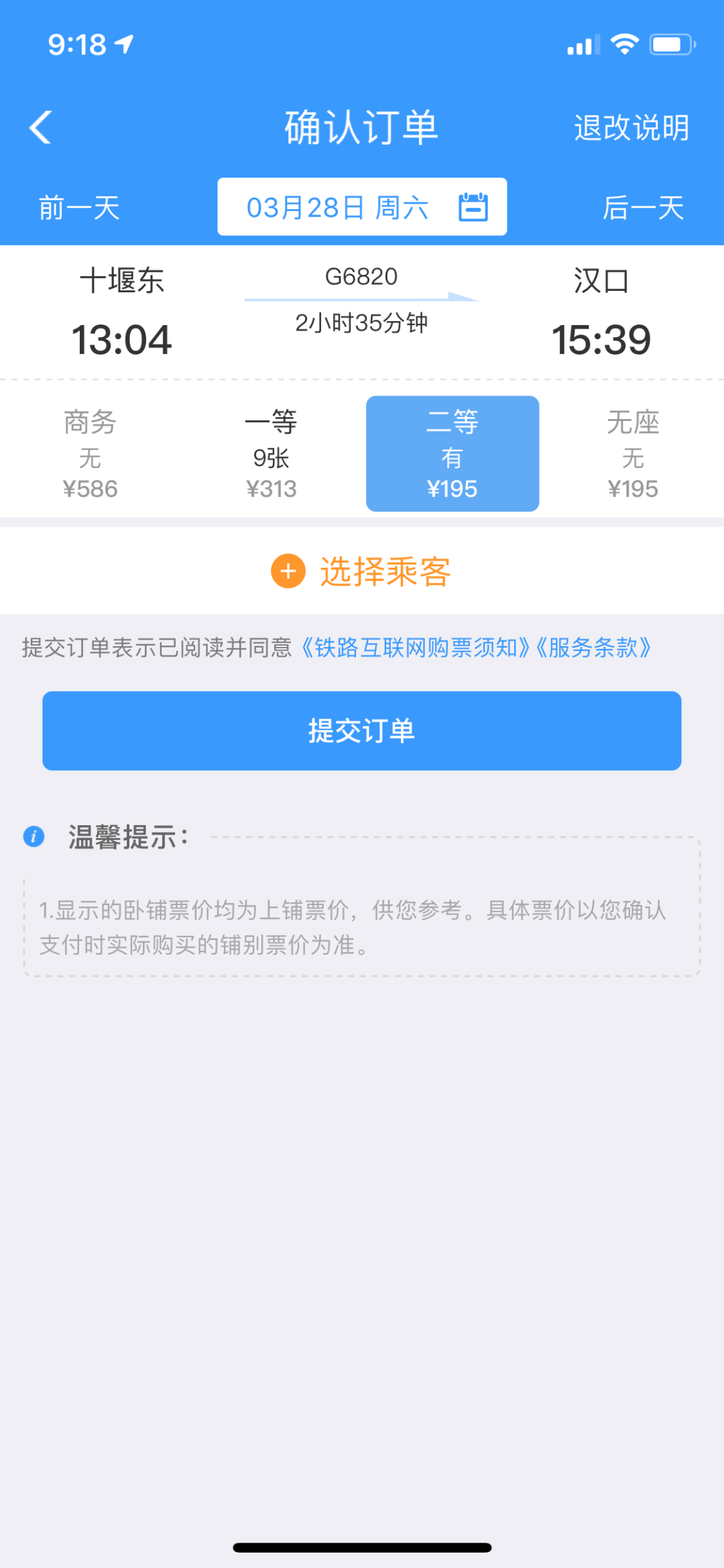724x1568 pixels.
Task: Open the 03月28日 date picker
Action: point(362,207)
